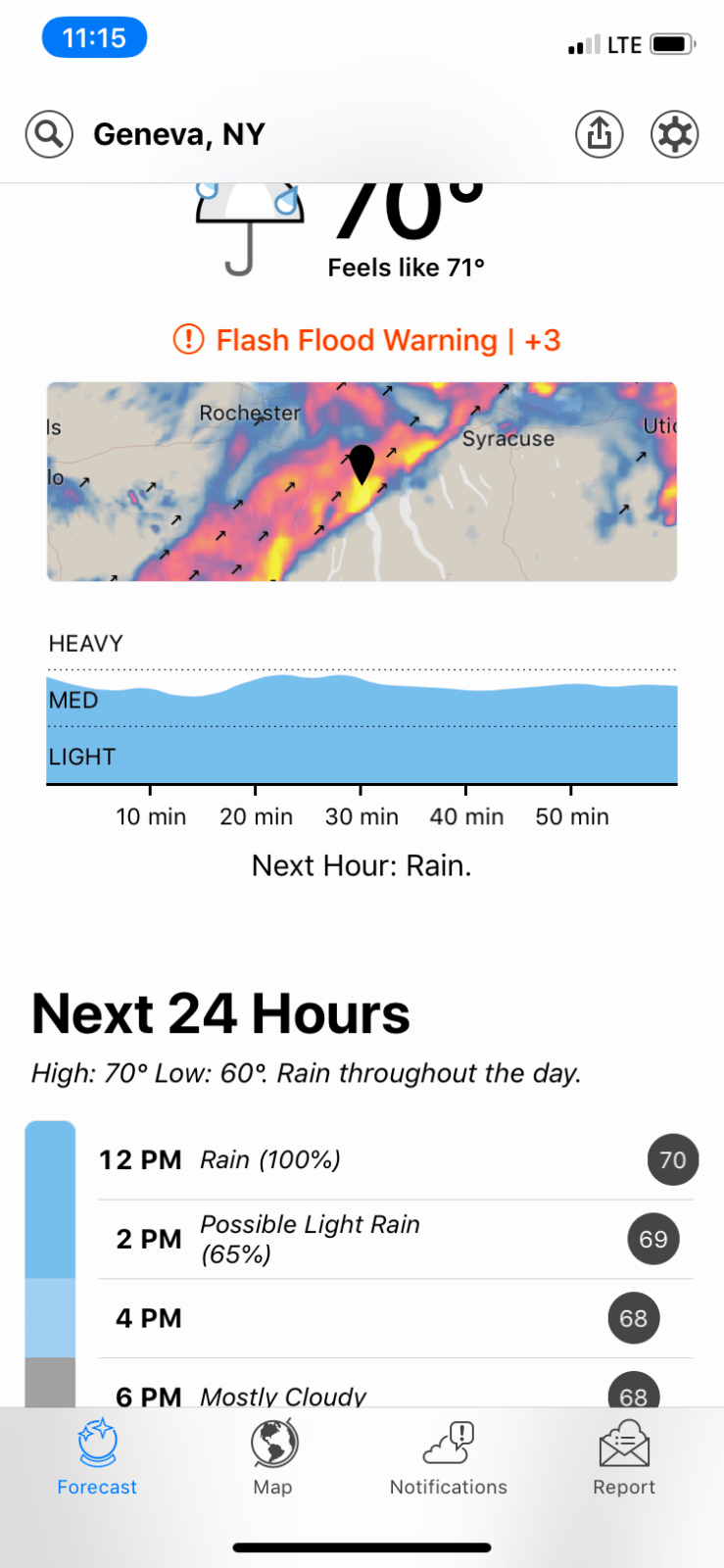Open the Flash Flood Warning alert
The height and width of the screenshot is (1568, 724).
(x=366, y=340)
